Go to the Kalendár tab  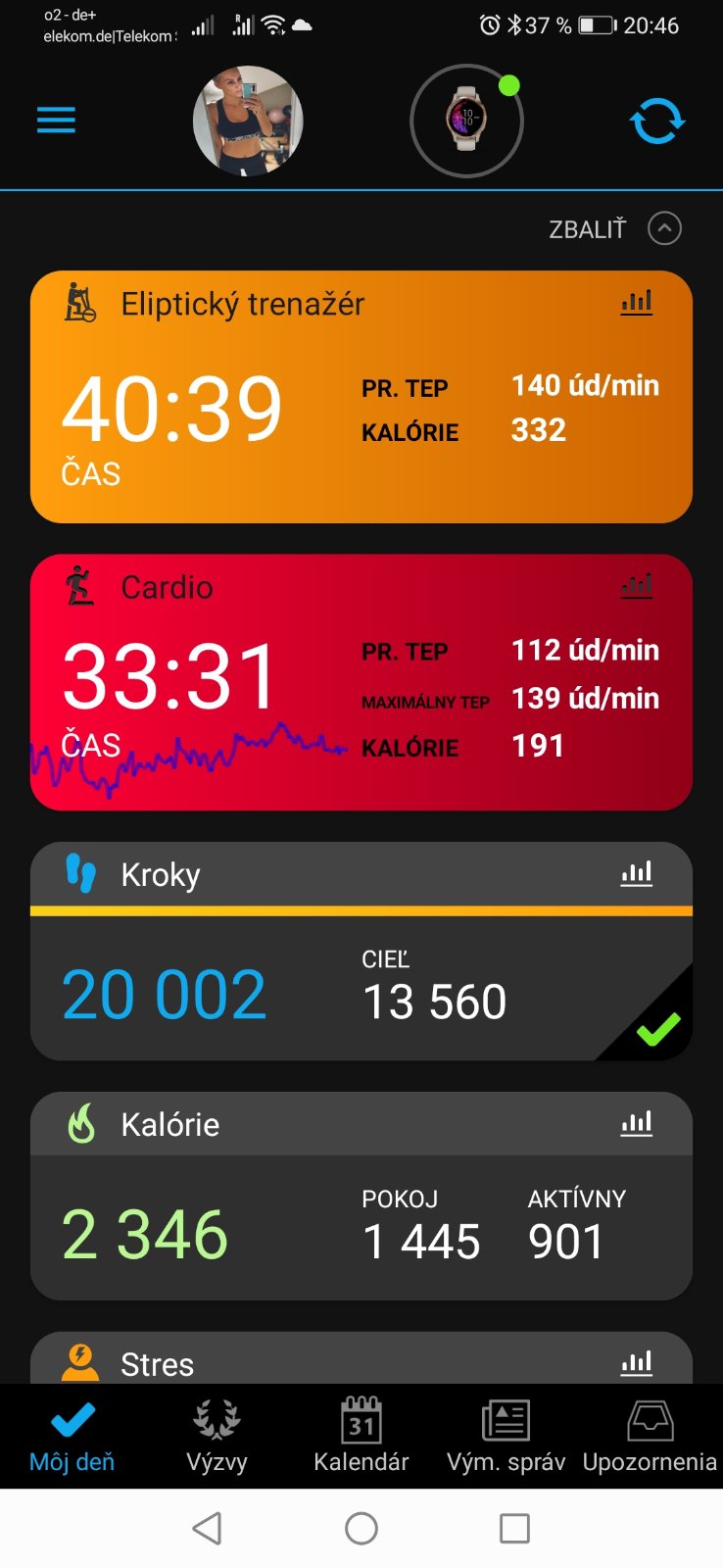[361, 1437]
